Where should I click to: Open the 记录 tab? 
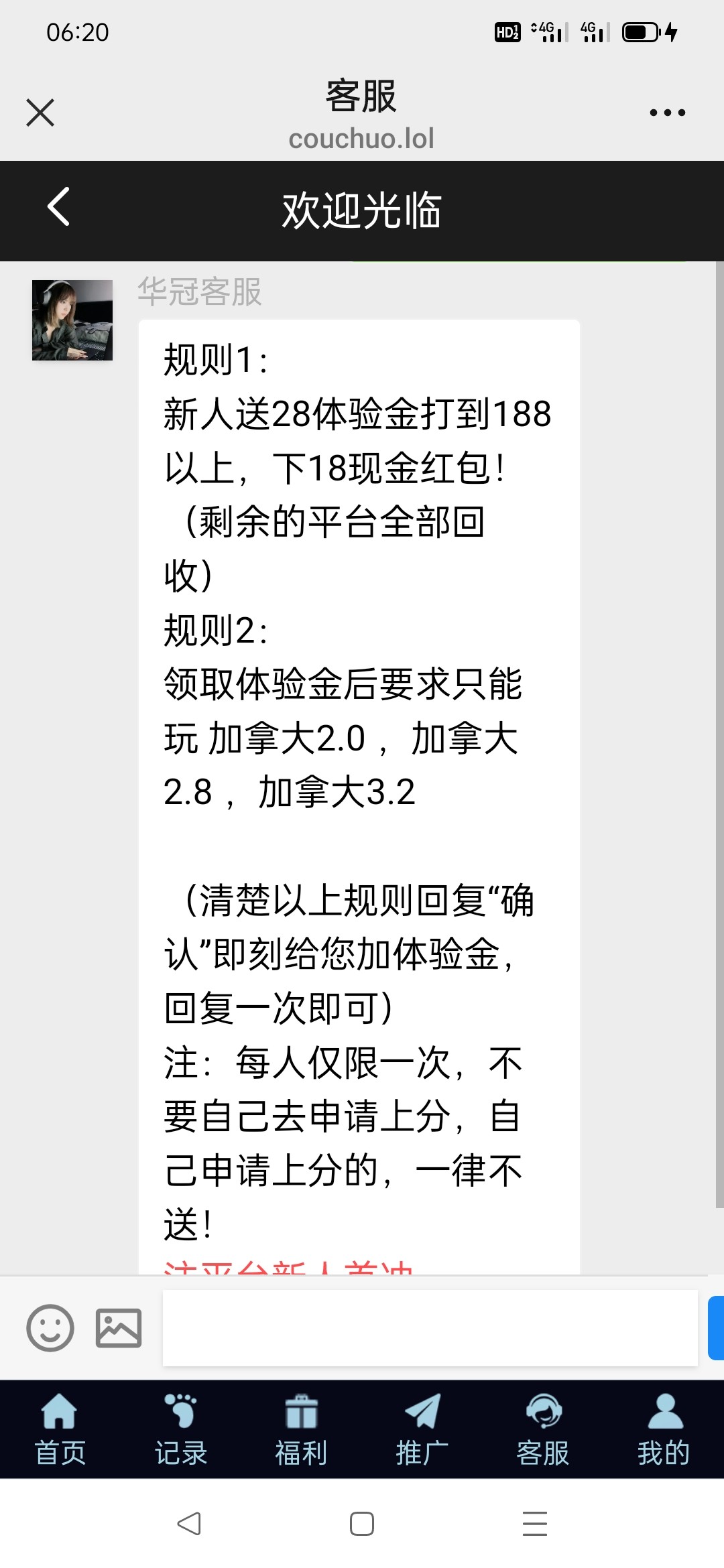tap(181, 1429)
